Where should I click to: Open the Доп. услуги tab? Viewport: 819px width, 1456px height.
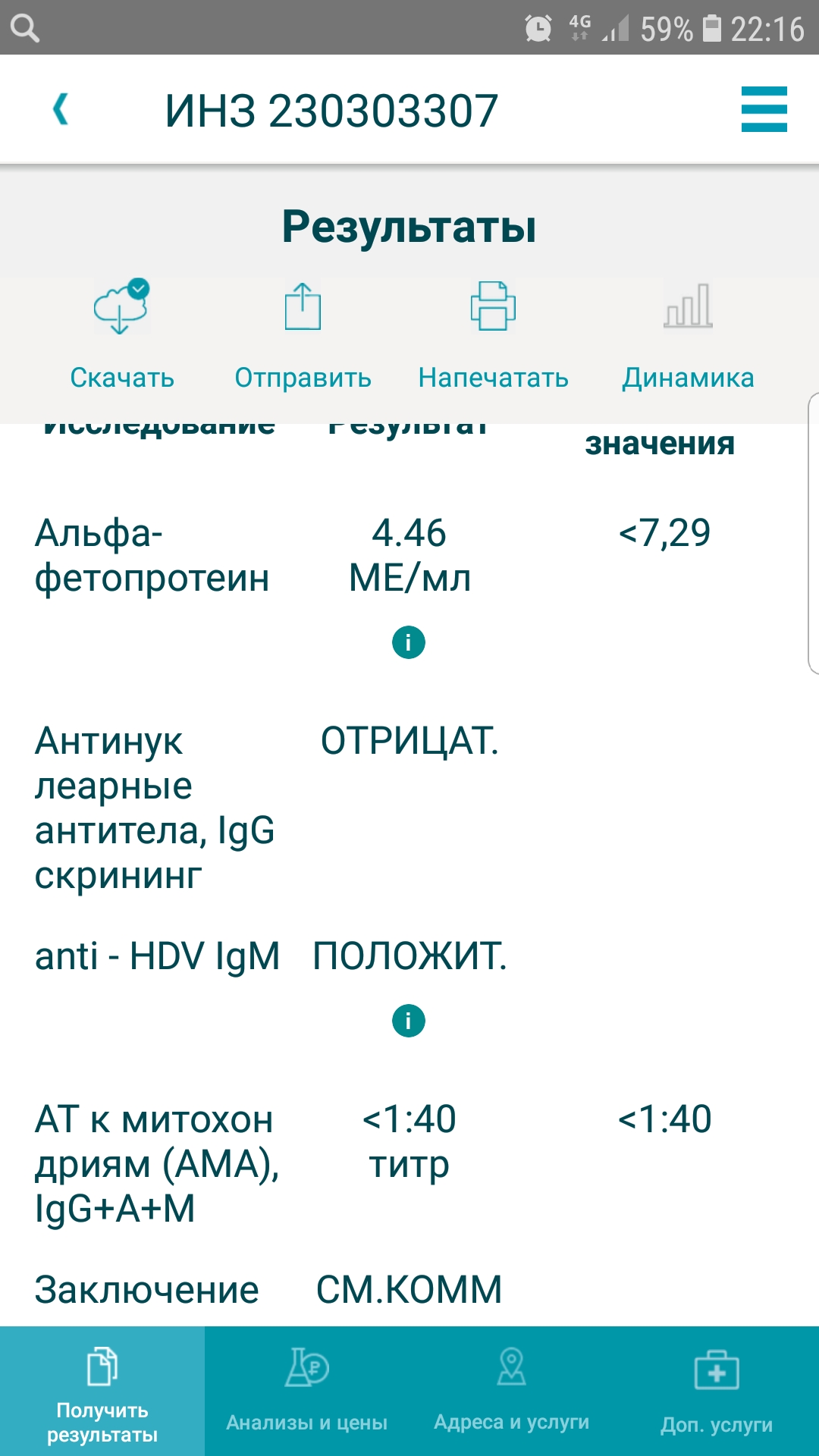coord(717,1392)
